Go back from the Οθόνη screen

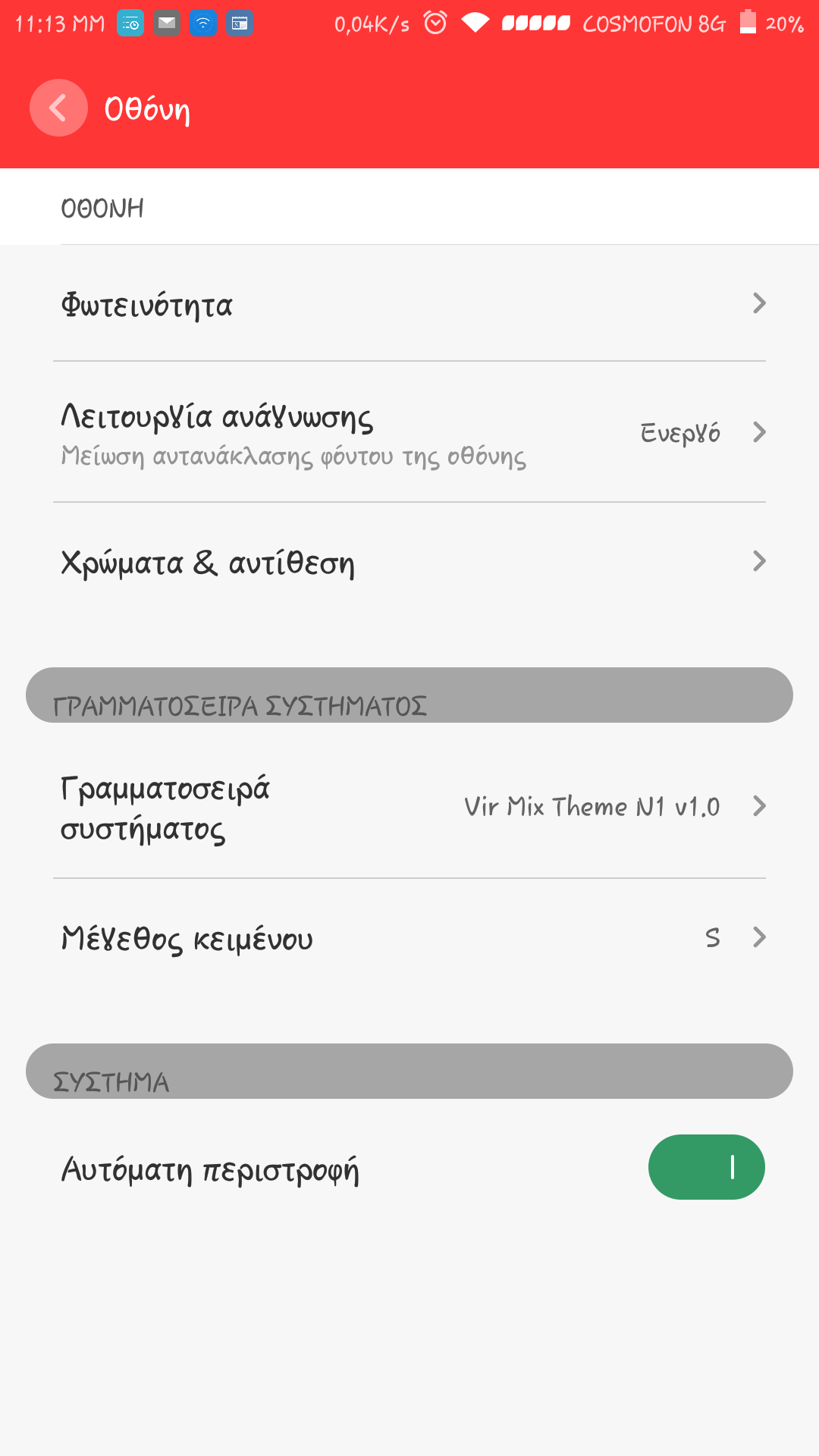(x=58, y=108)
